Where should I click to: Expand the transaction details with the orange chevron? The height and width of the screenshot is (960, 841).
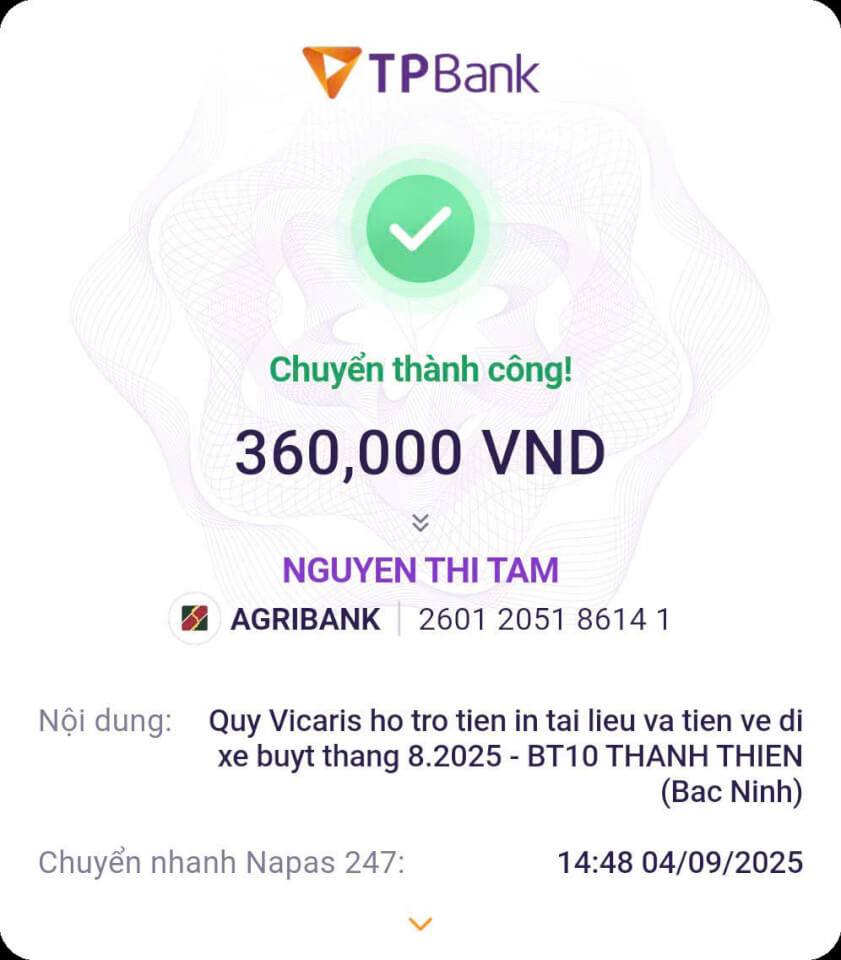[421, 924]
